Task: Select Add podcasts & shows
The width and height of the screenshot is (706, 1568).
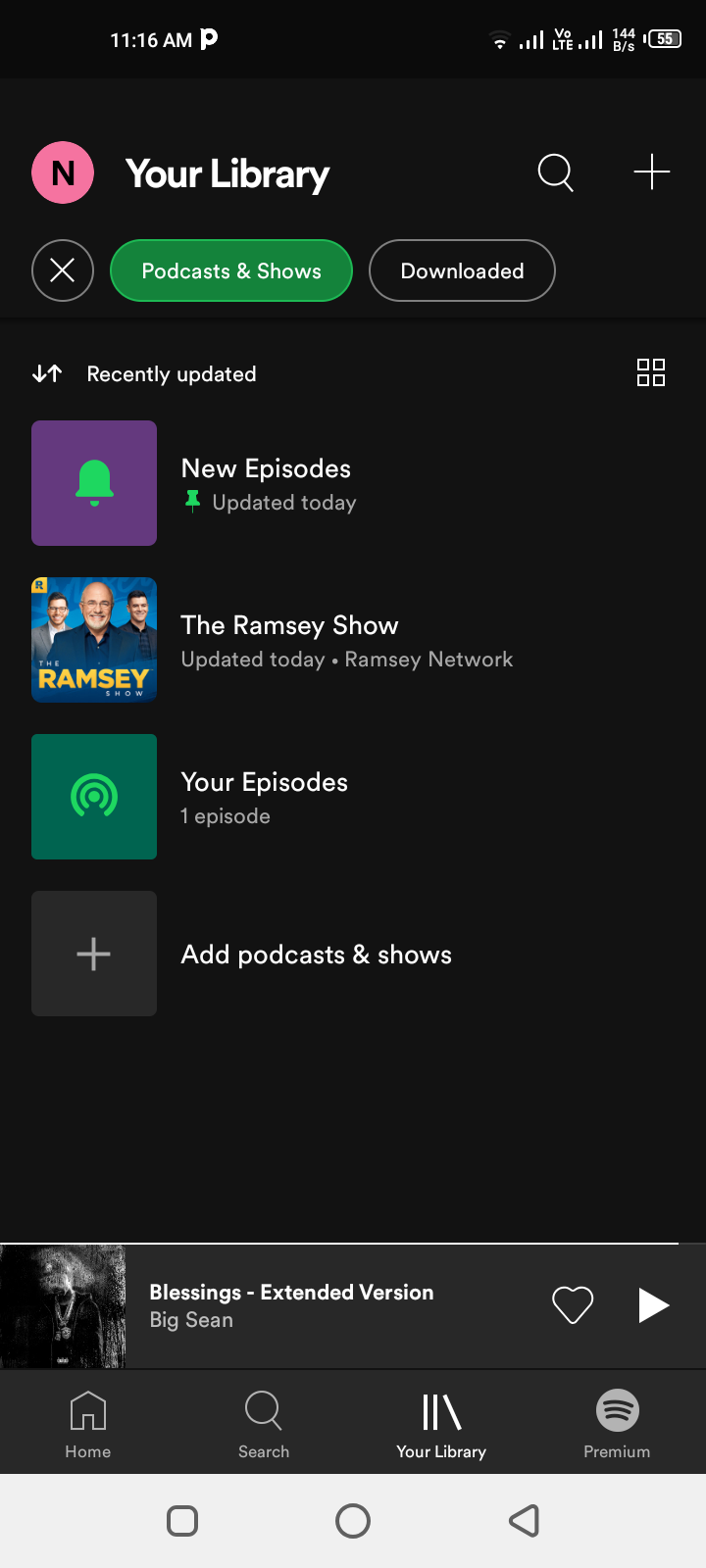Action: [x=316, y=954]
